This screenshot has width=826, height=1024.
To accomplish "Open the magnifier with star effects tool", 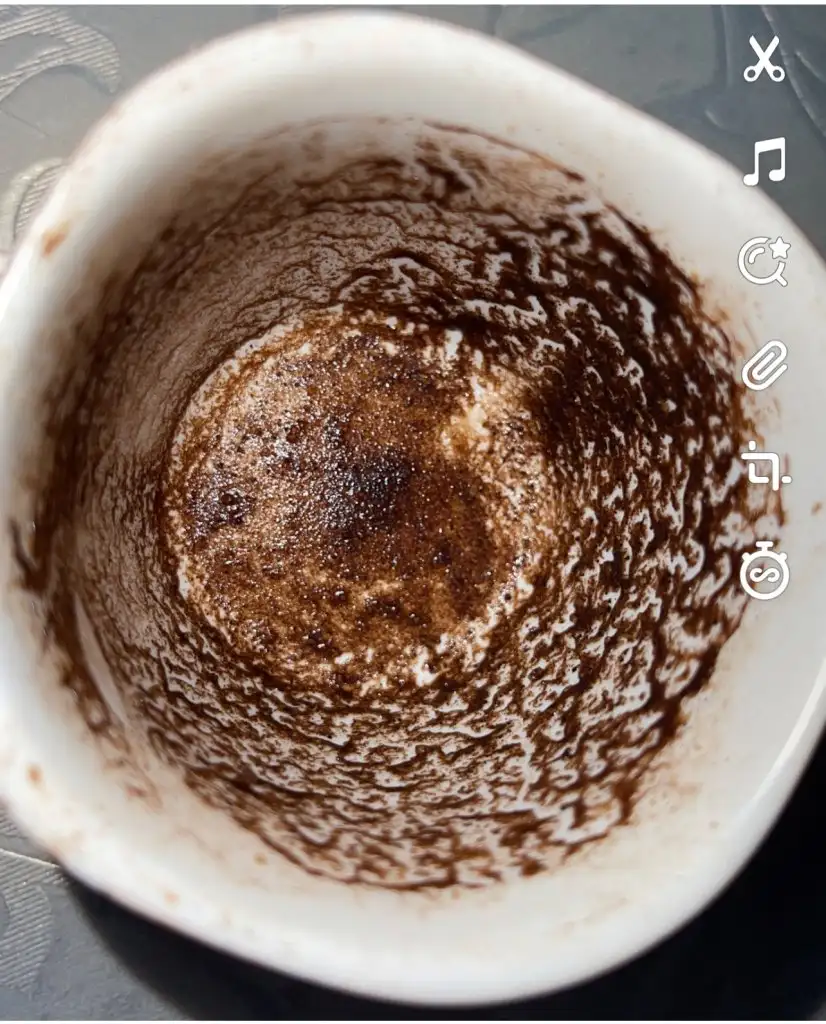I will [x=763, y=262].
